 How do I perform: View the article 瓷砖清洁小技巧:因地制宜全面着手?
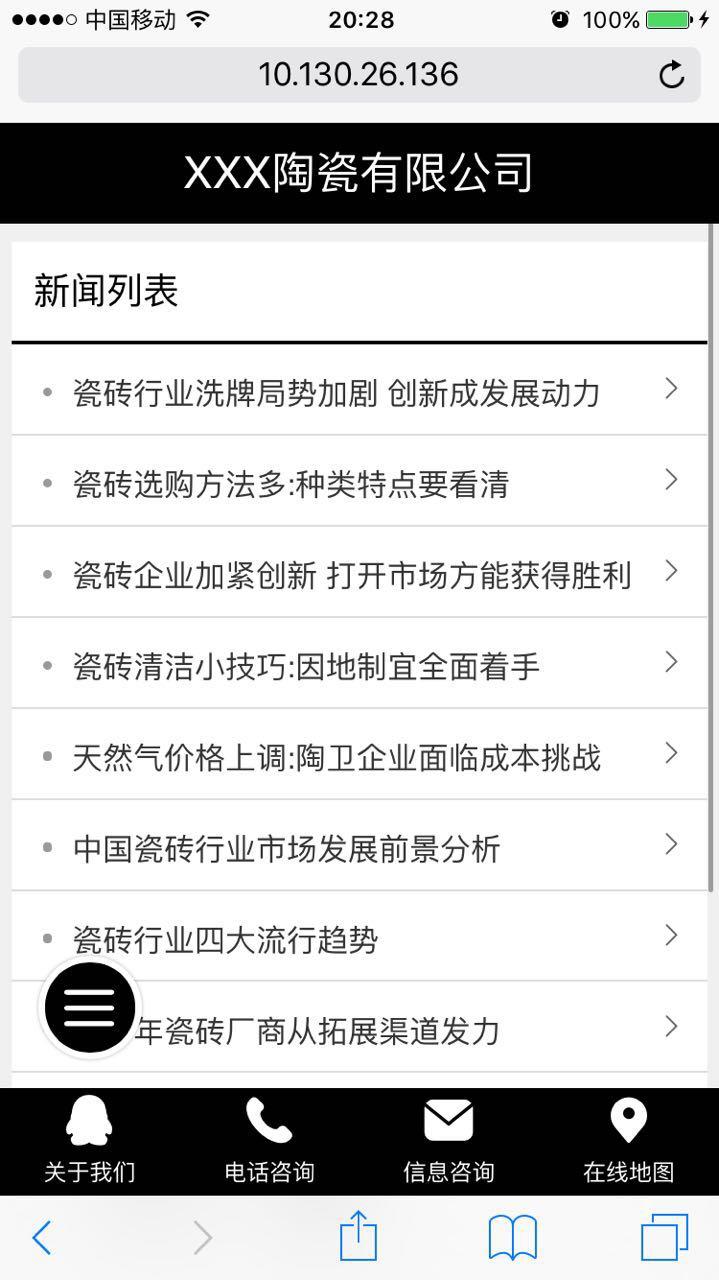(x=306, y=666)
